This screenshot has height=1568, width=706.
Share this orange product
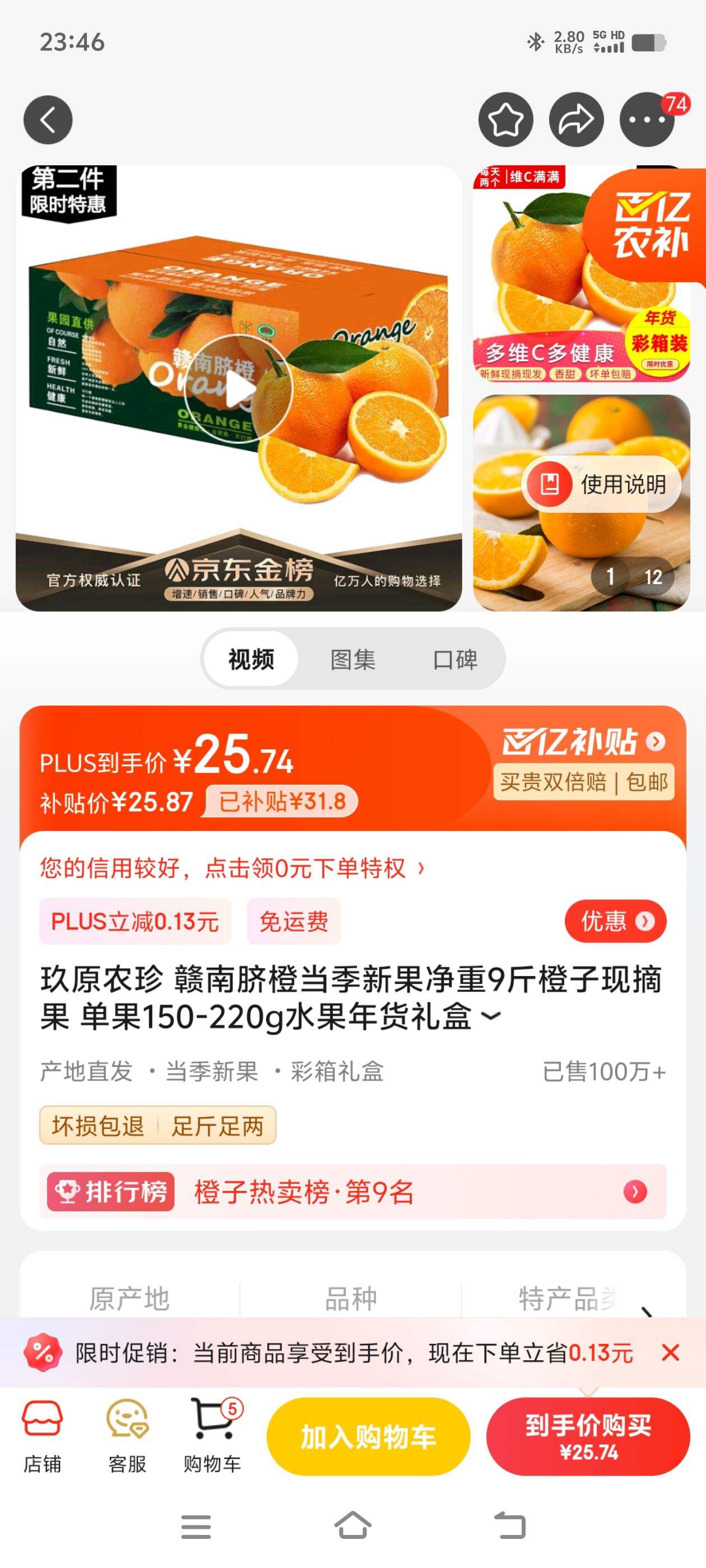pos(576,120)
